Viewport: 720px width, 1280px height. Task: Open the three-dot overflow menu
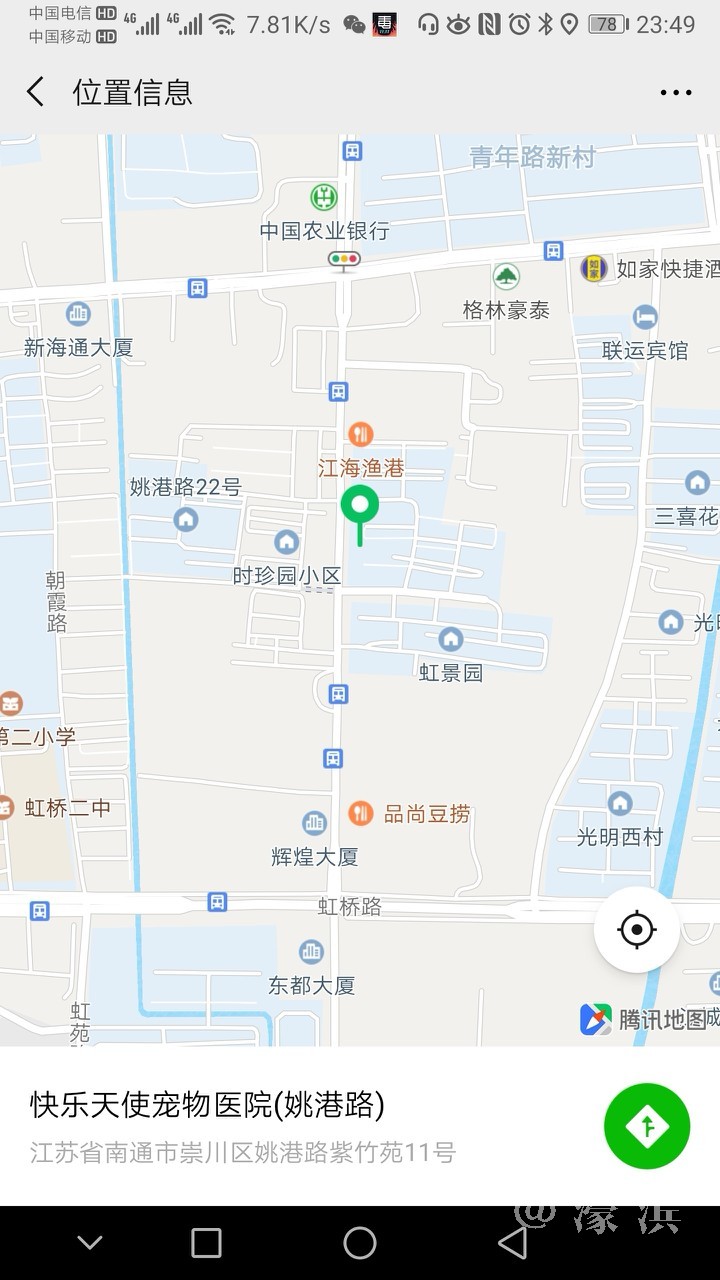click(x=676, y=93)
